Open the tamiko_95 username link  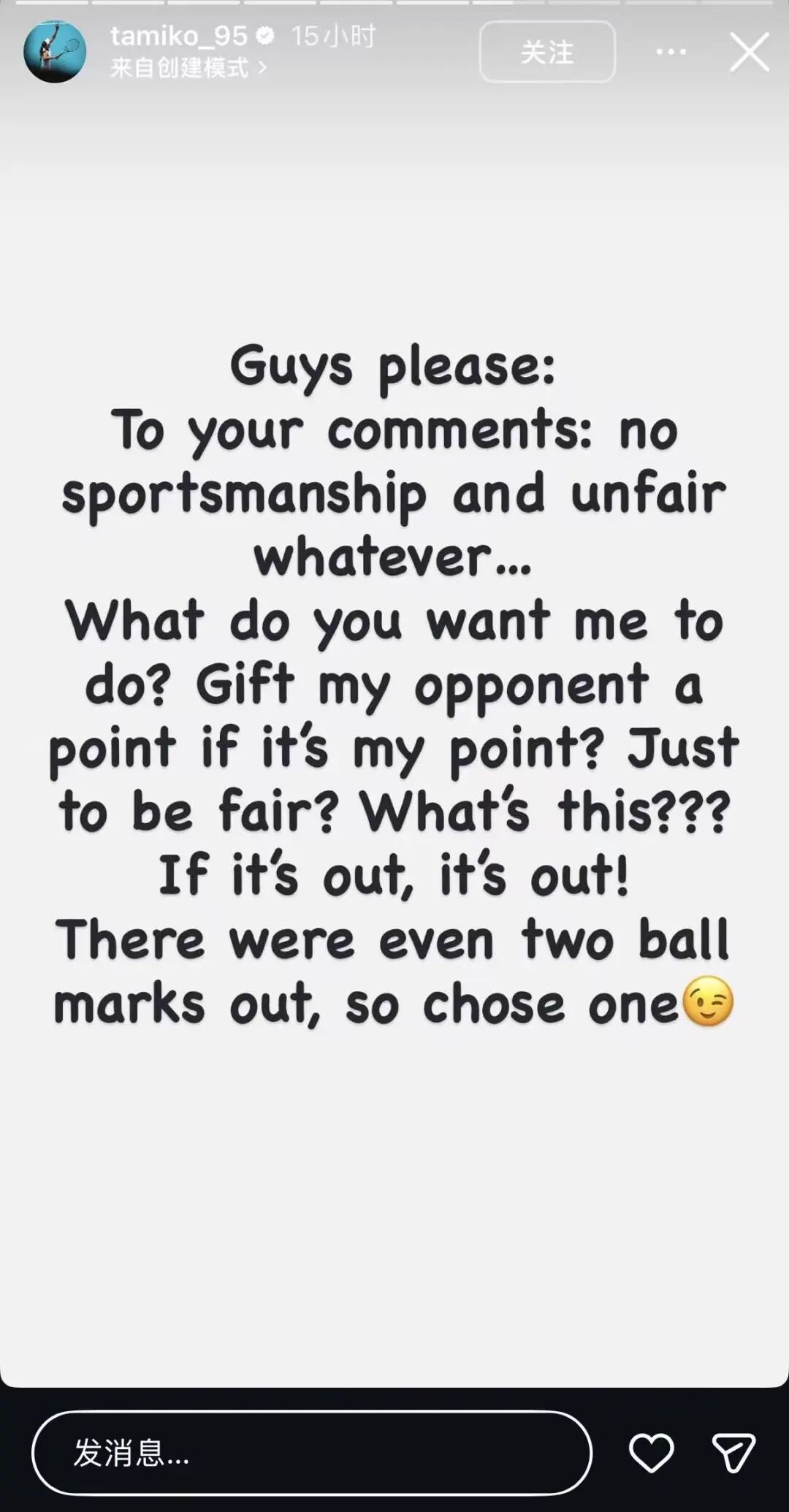coord(179,35)
